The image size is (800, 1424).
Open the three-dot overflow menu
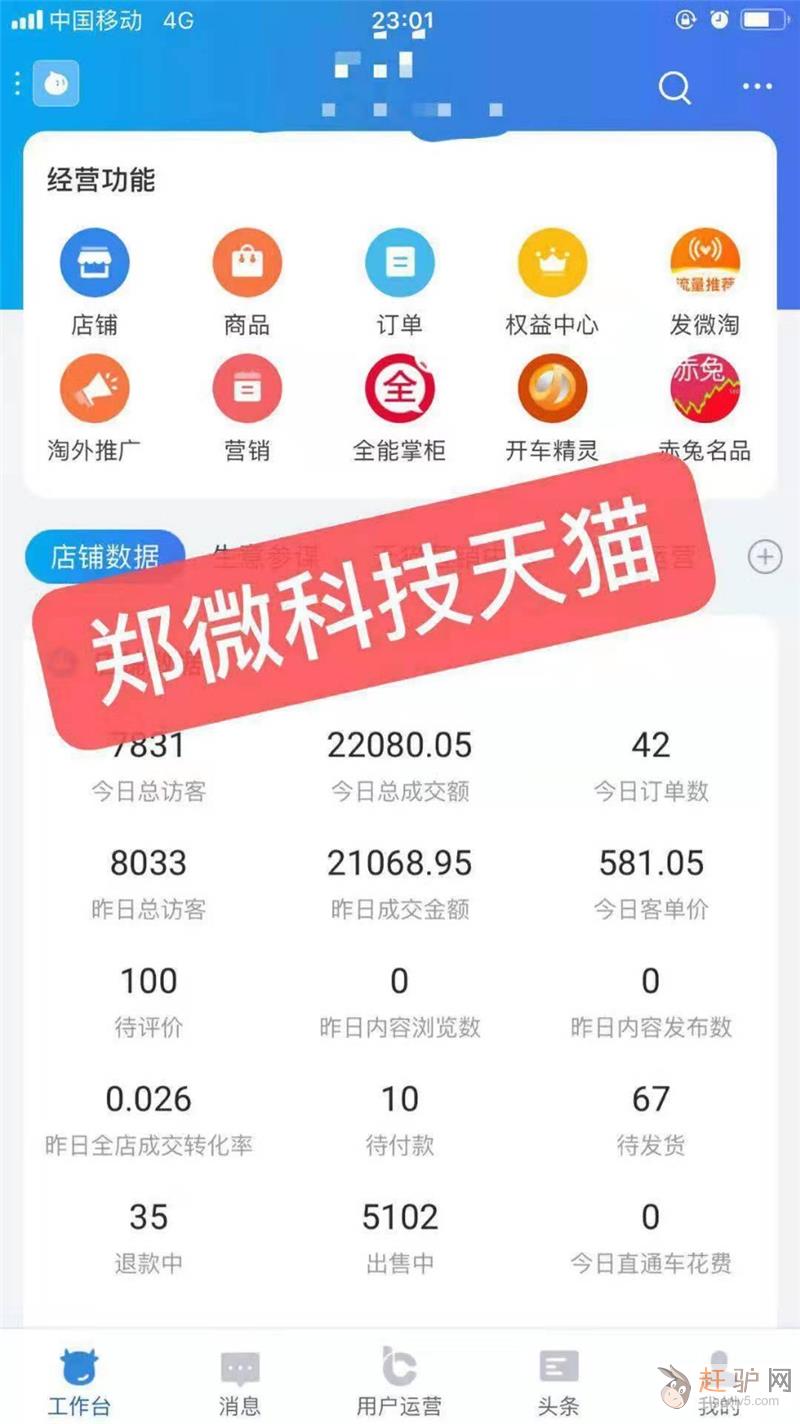tap(757, 87)
